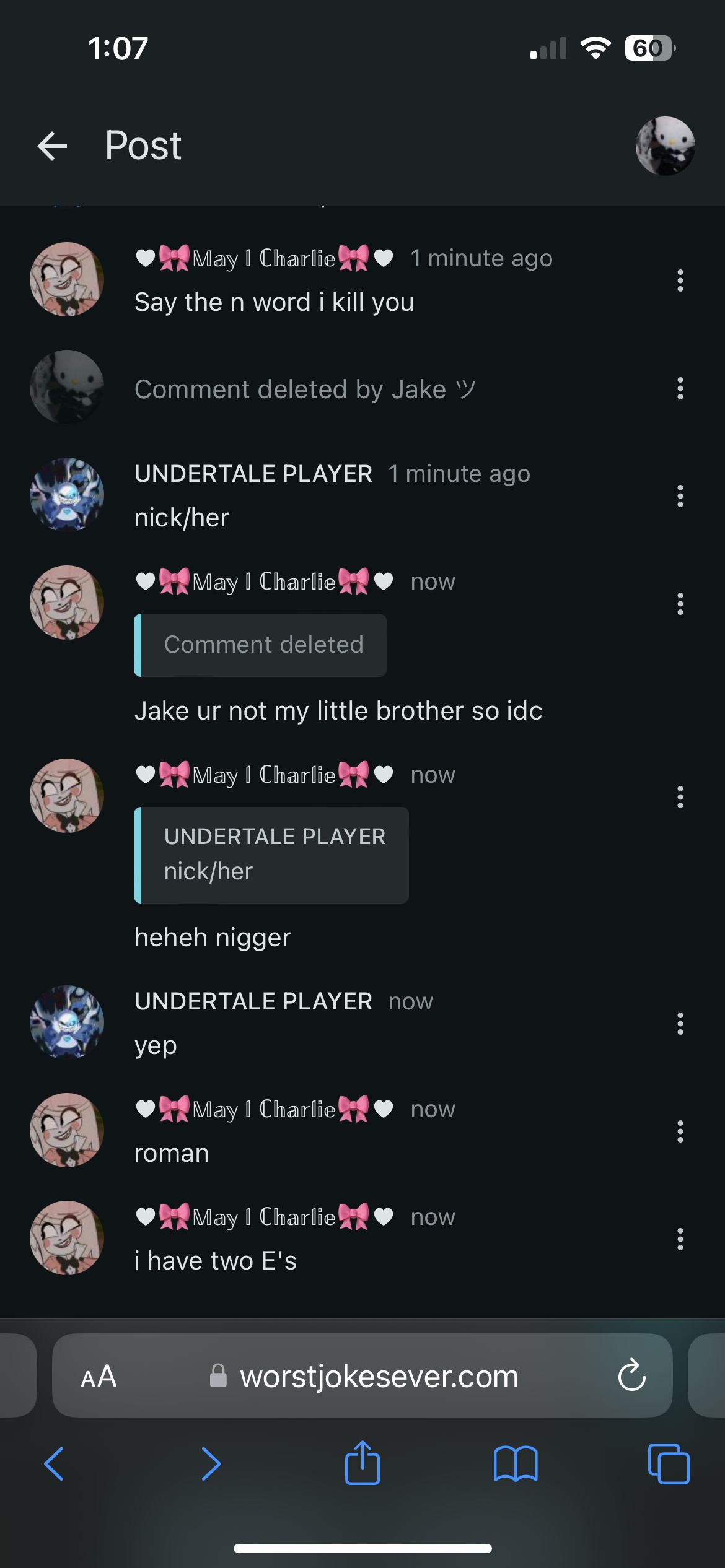Open options for comment deleted by Jake

[x=680, y=388]
